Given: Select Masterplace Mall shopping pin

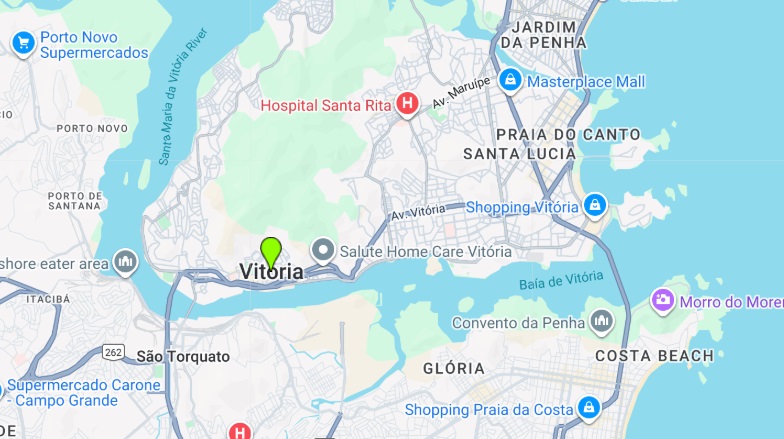Looking at the screenshot, I should [x=511, y=80].
